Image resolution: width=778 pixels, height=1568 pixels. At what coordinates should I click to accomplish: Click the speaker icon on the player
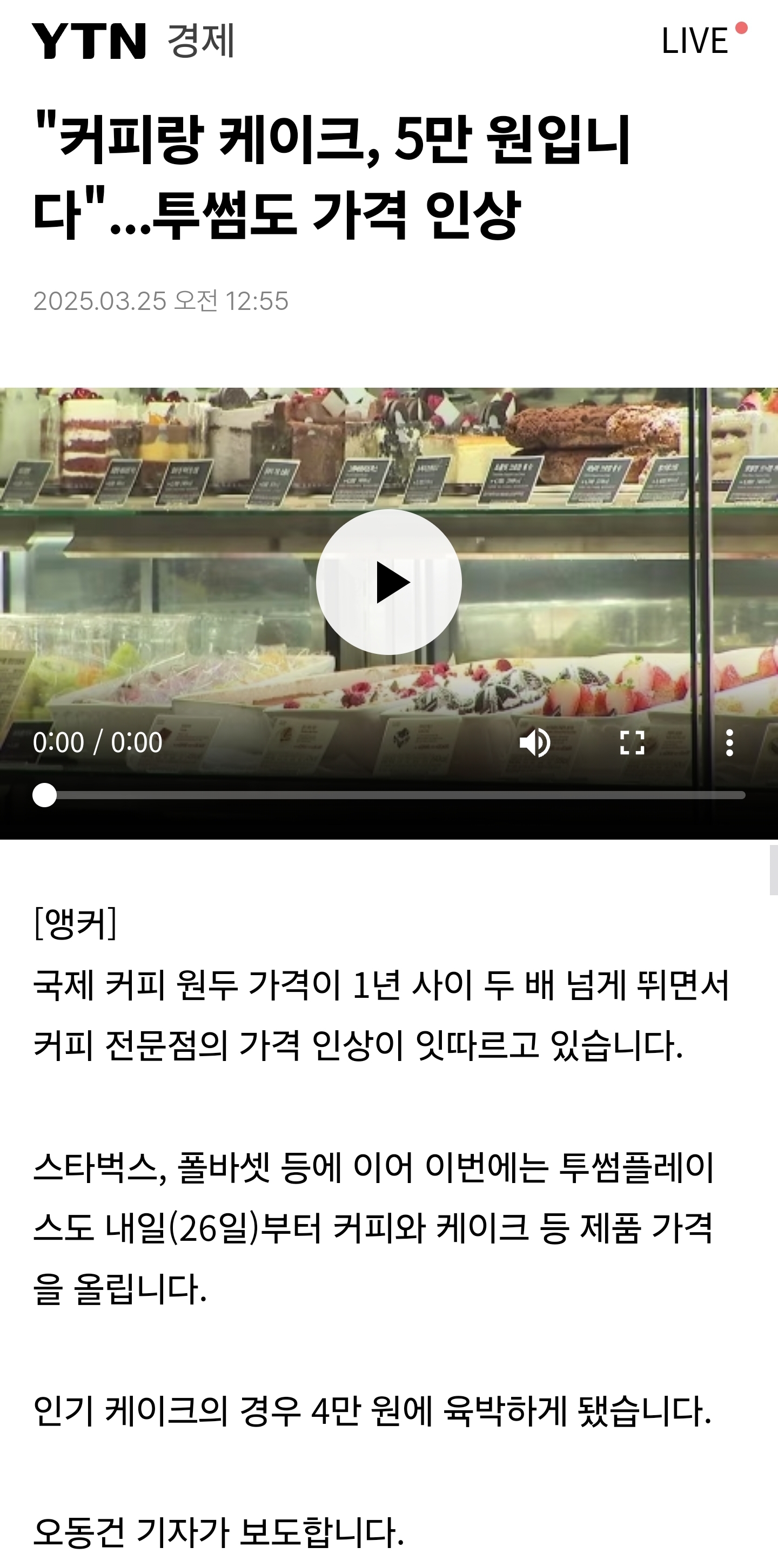point(535,744)
